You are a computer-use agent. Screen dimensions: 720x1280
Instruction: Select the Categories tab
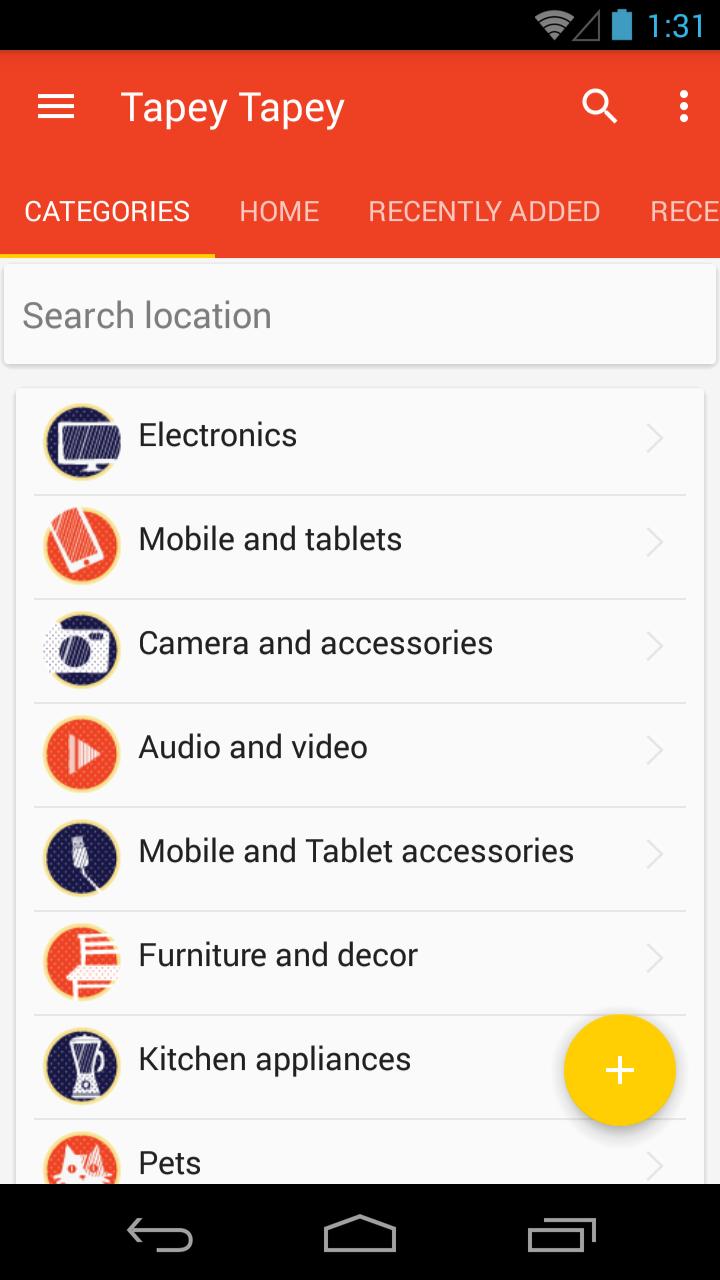pyautogui.click(x=107, y=212)
